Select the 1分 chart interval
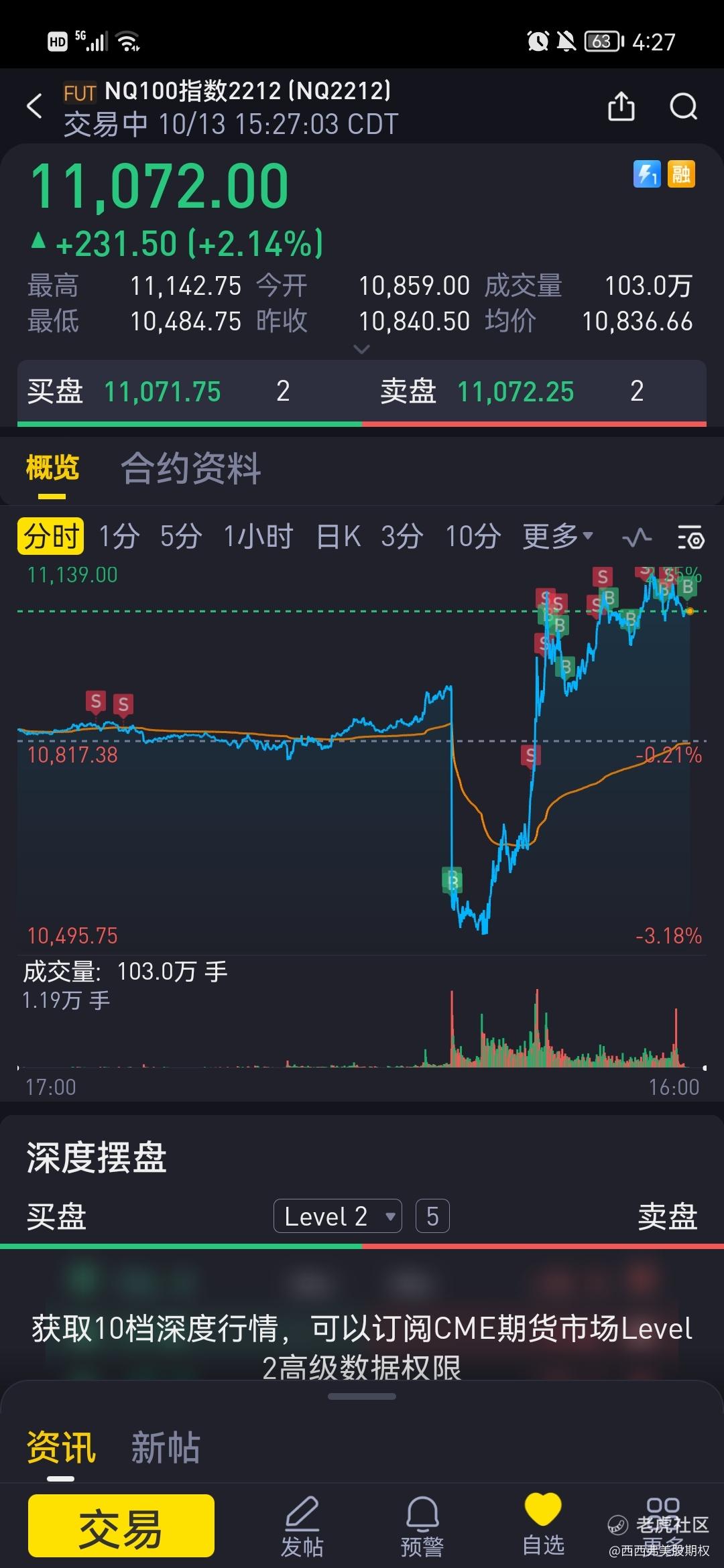The width and height of the screenshot is (724, 1568). 119,537
